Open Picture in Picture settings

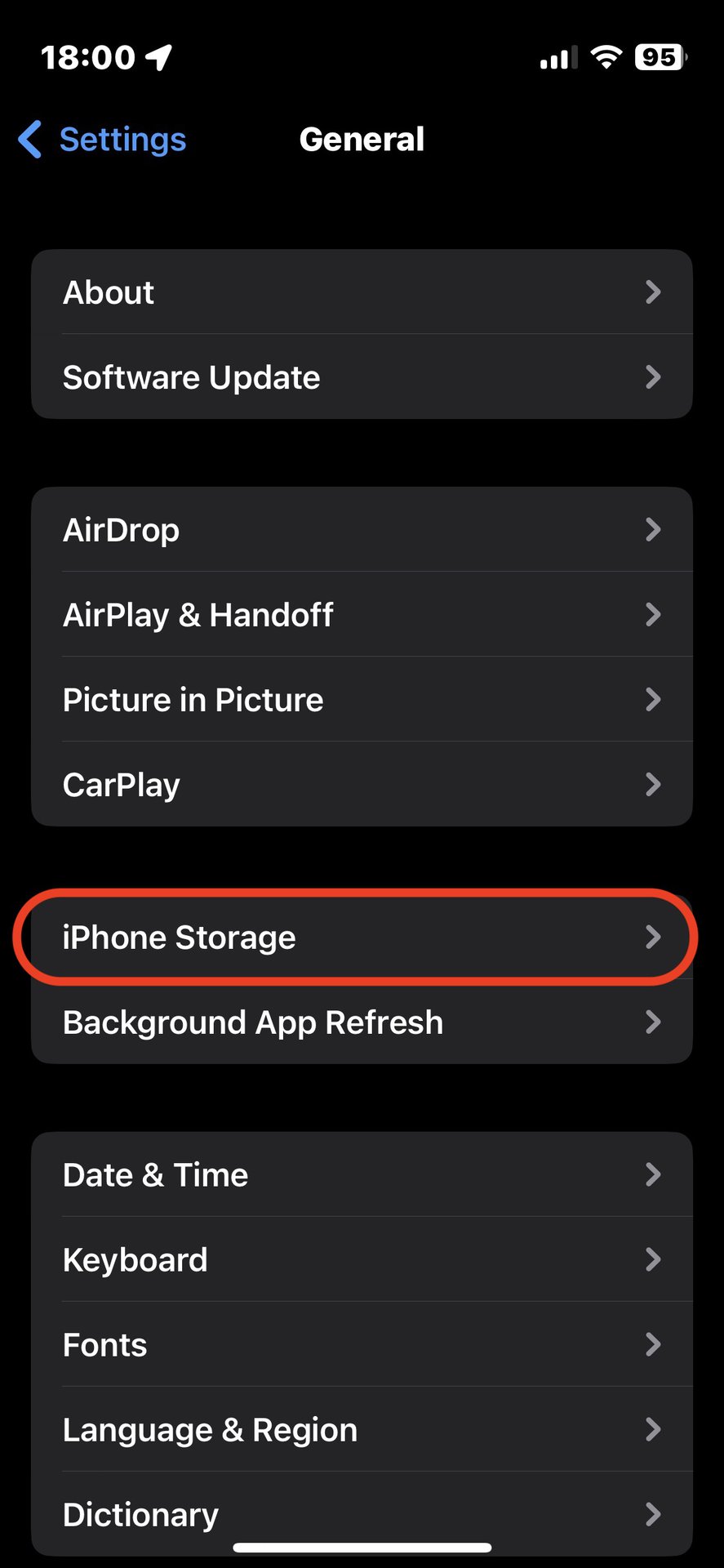(x=362, y=700)
